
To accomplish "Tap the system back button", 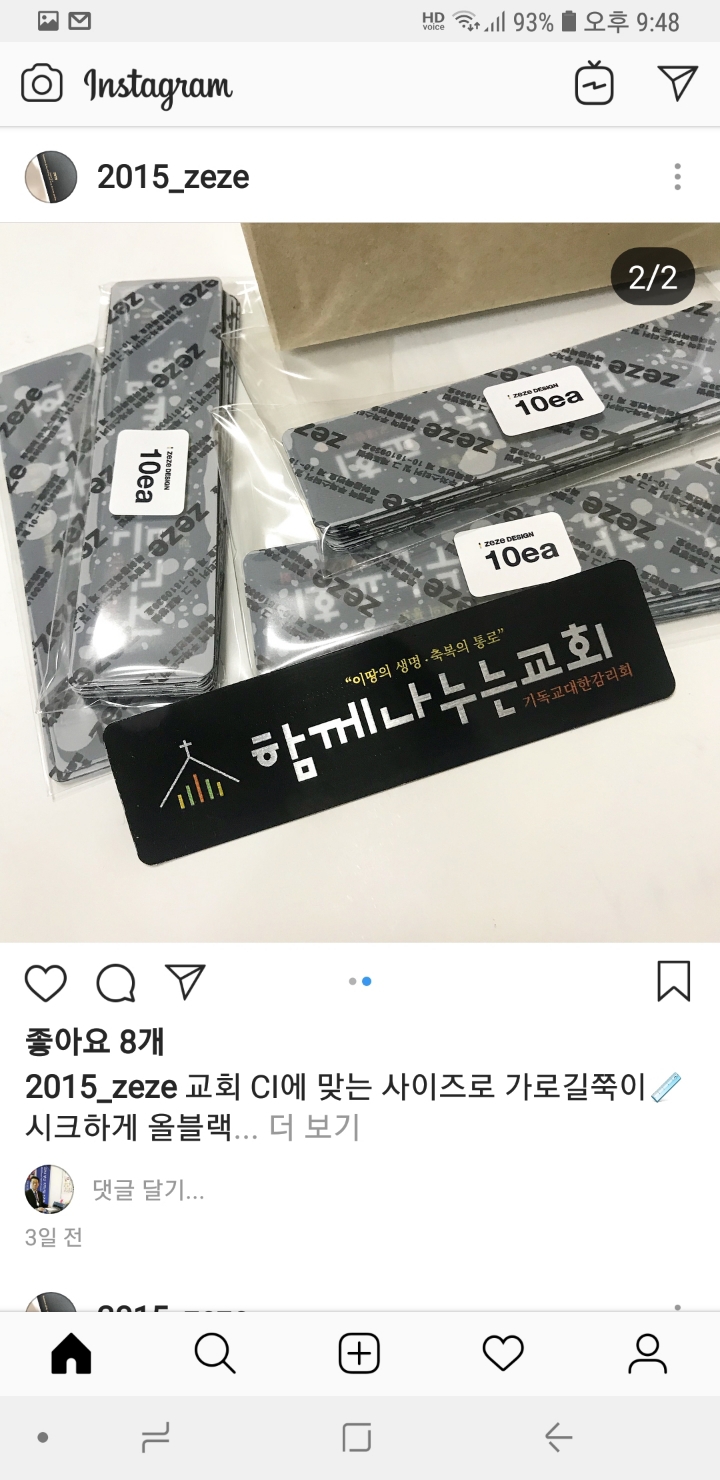I will point(558,1438).
